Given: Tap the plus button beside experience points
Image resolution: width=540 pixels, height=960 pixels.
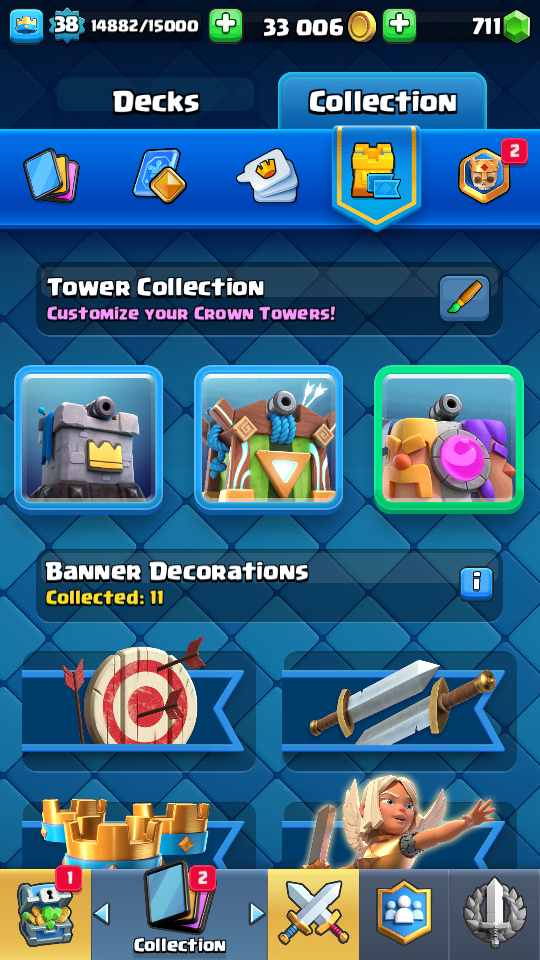Looking at the screenshot, I should pos(225,26).
